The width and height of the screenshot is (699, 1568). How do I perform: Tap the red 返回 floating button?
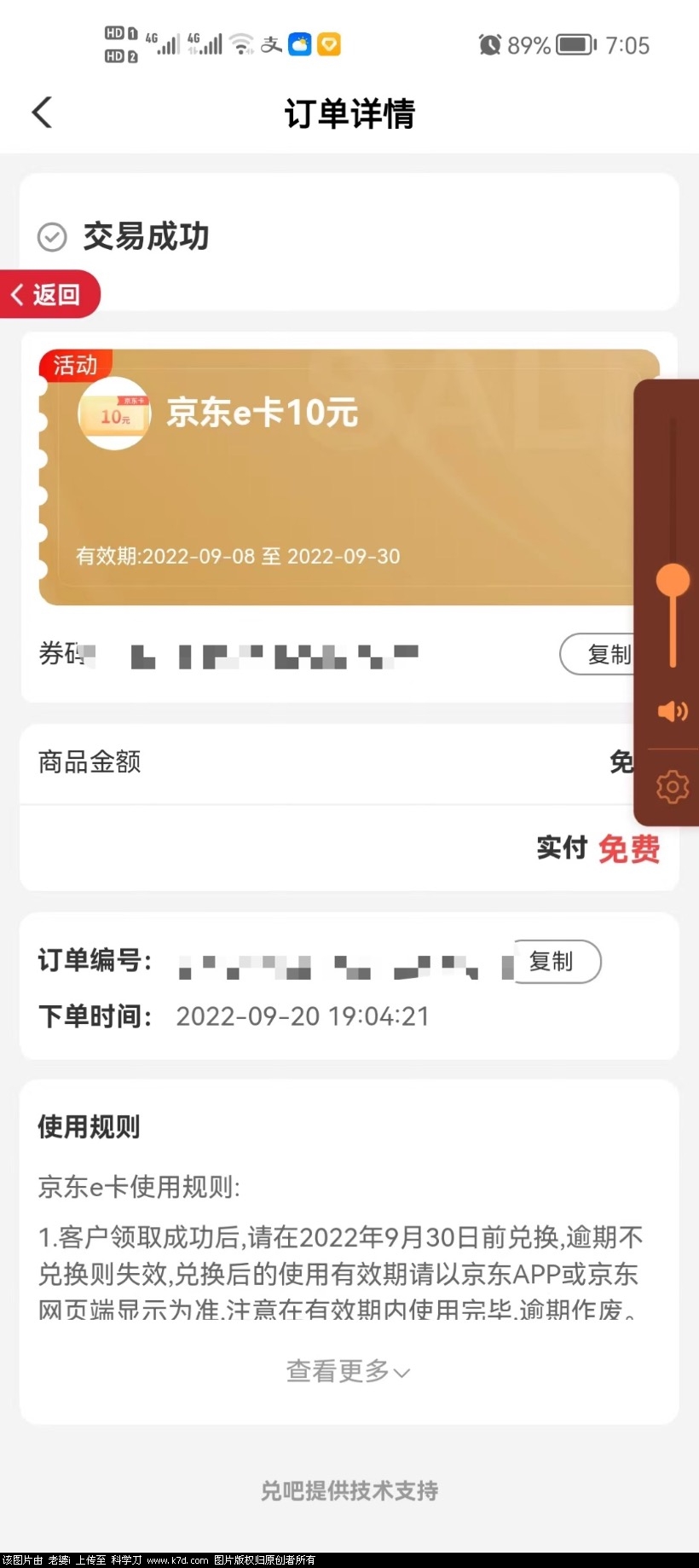coord(49,295)
